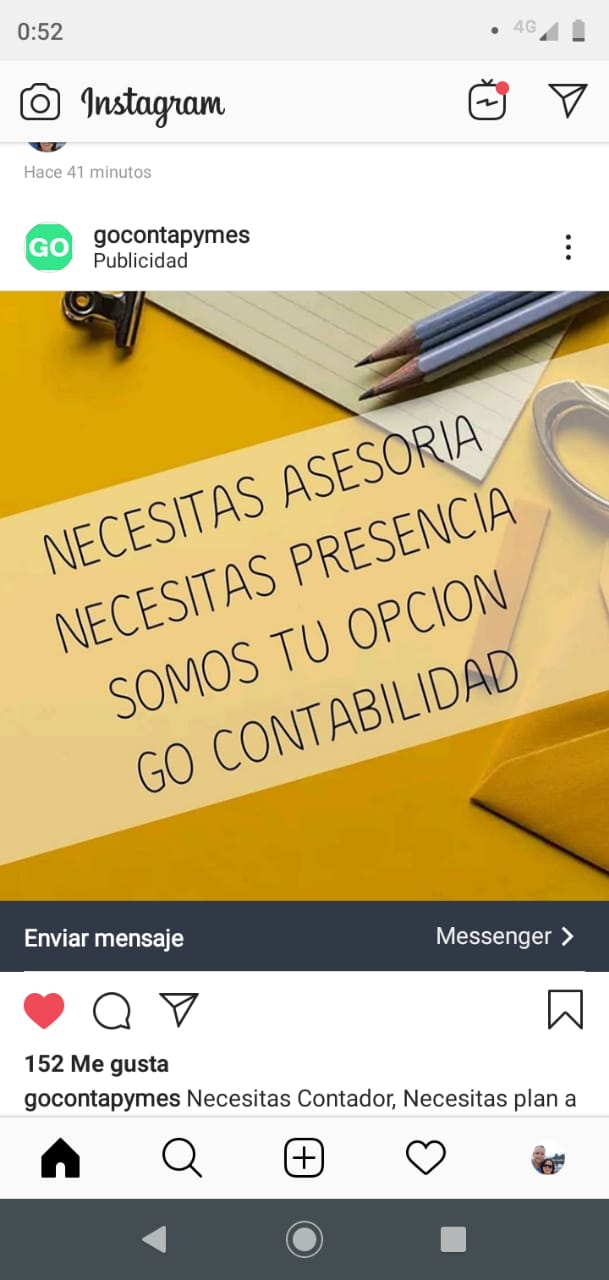Open direct messages paper plane
Image resolution: width=609 pixels, height=1280 pixels.
tap(567, 100)
